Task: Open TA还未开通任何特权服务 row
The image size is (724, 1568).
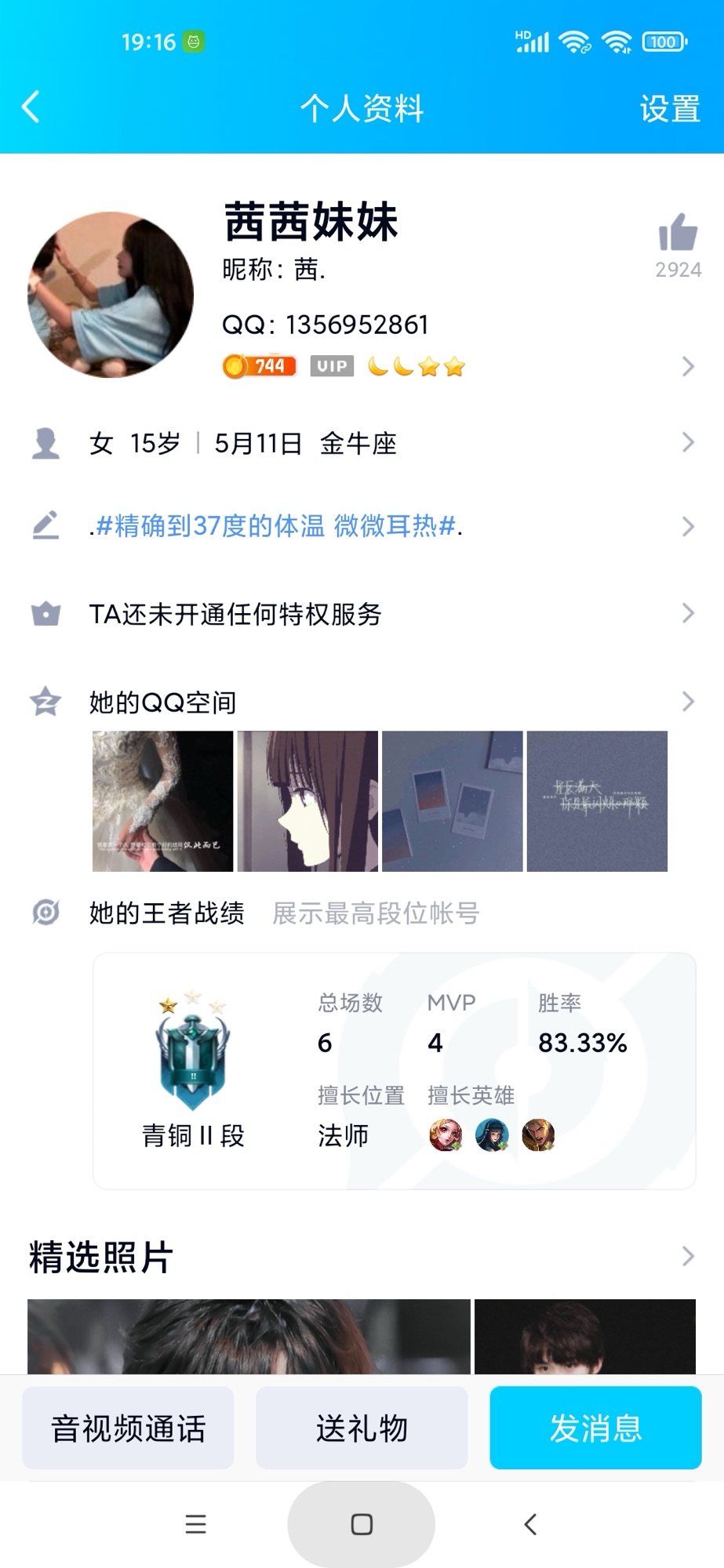Action: point(361,613)
